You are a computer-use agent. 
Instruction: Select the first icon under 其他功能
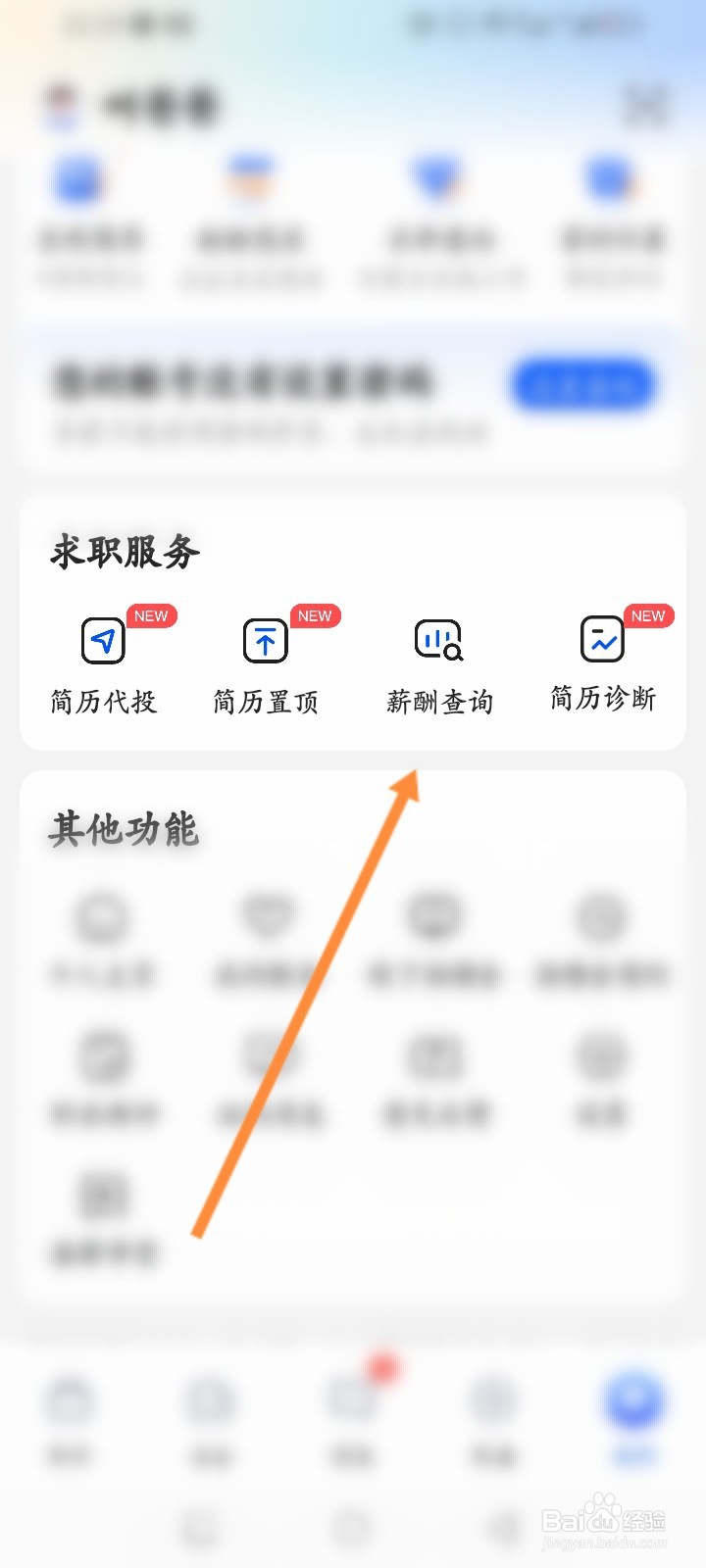click(102, 918)
